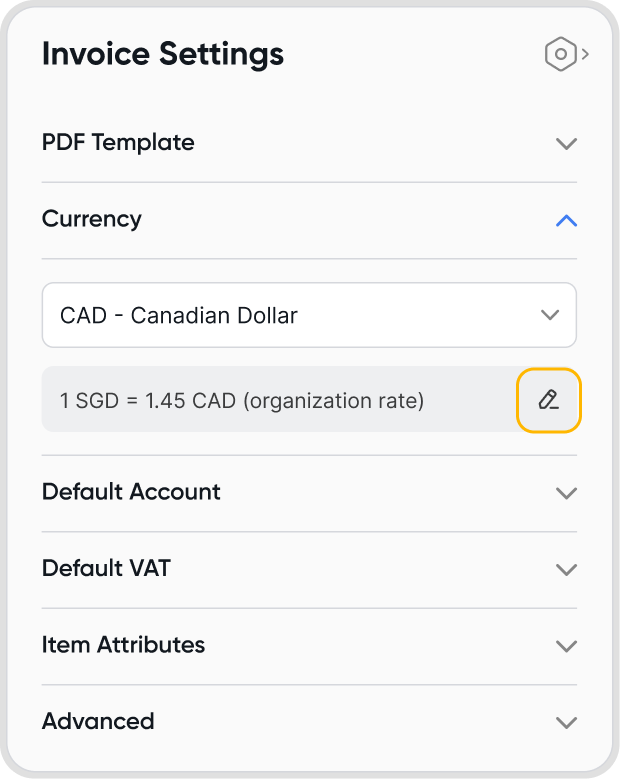Expand the Item Attributes section

tap(566, 646)
